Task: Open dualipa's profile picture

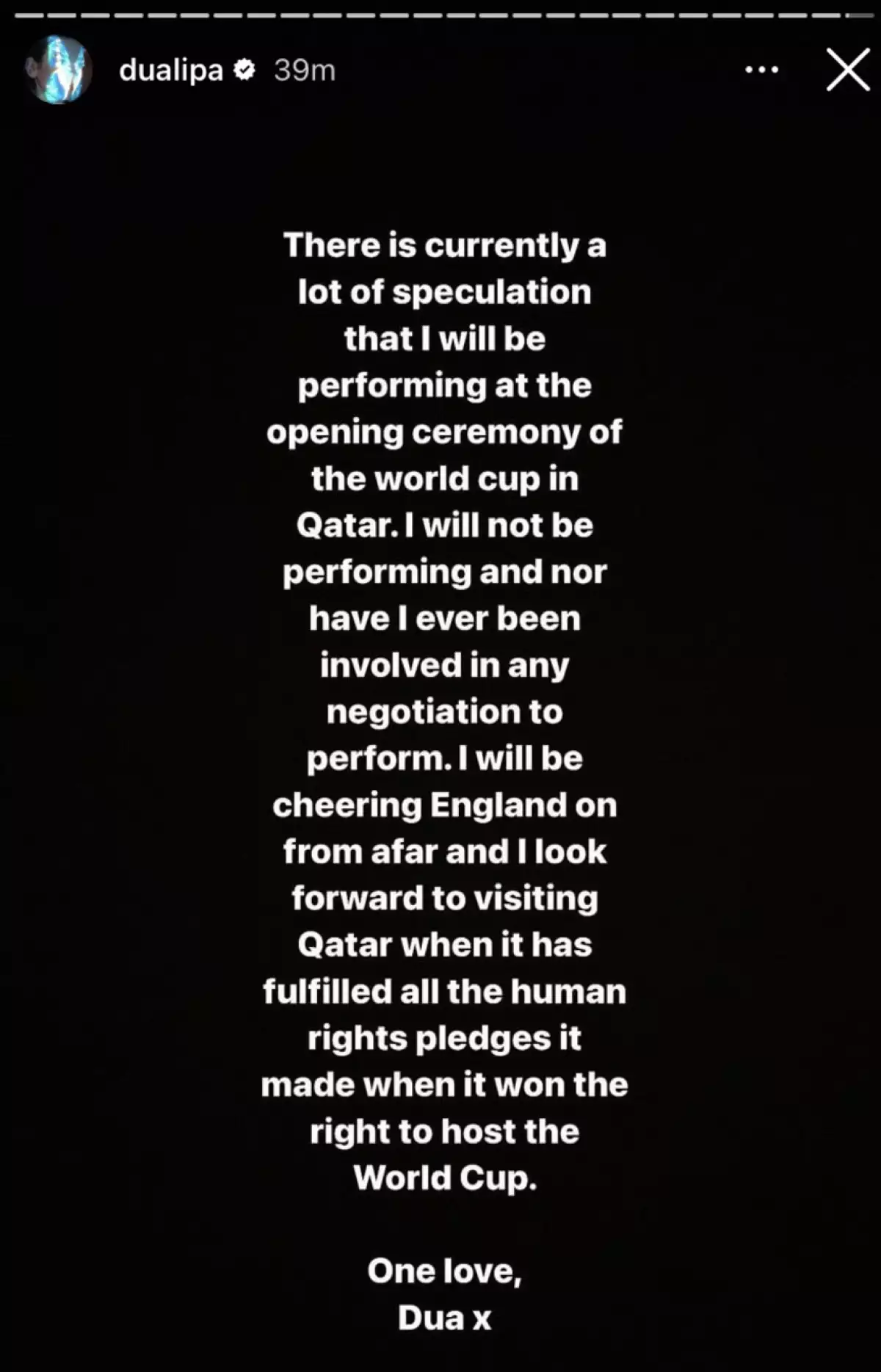Action: pyautogui.click(x=58, y=70)
